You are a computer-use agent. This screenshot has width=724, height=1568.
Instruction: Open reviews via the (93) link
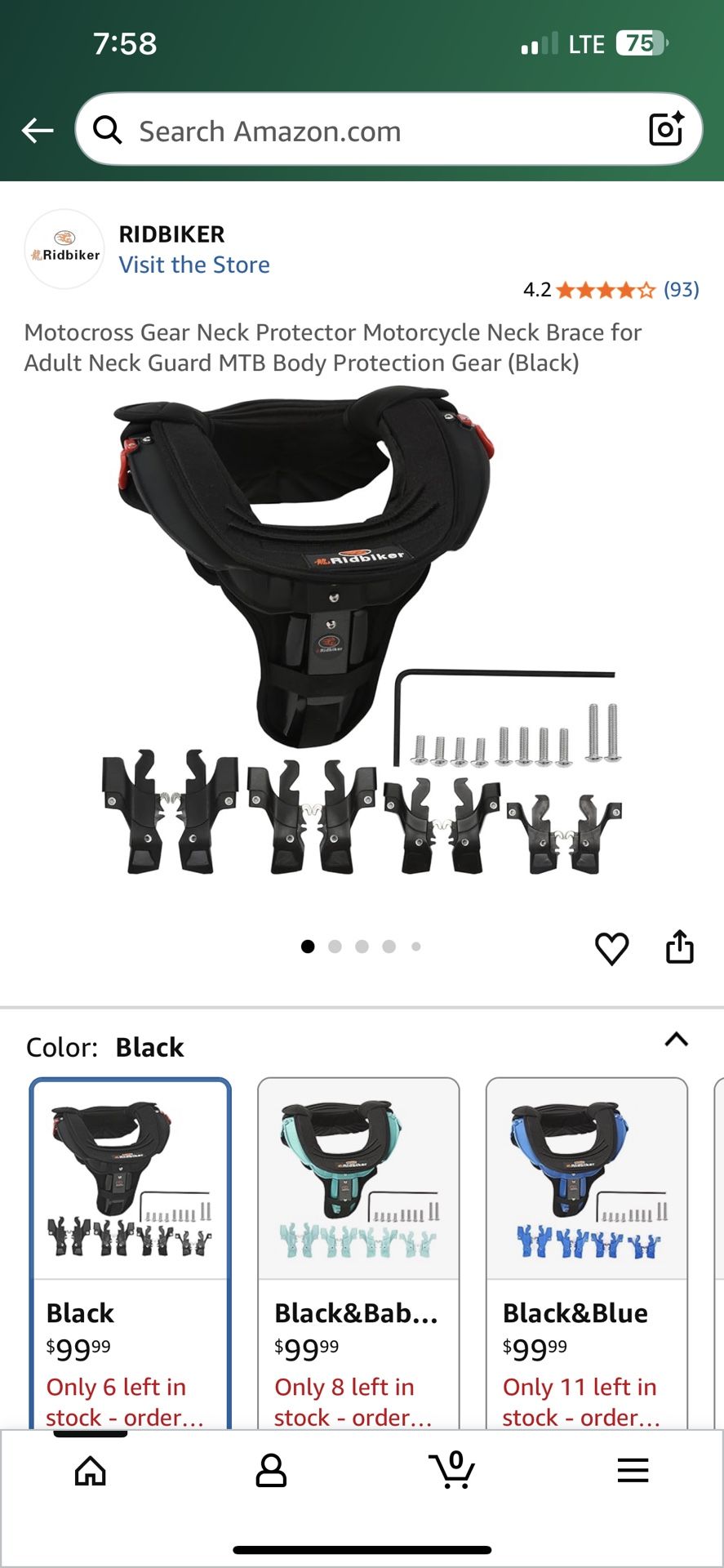click(x=682, y=289)
